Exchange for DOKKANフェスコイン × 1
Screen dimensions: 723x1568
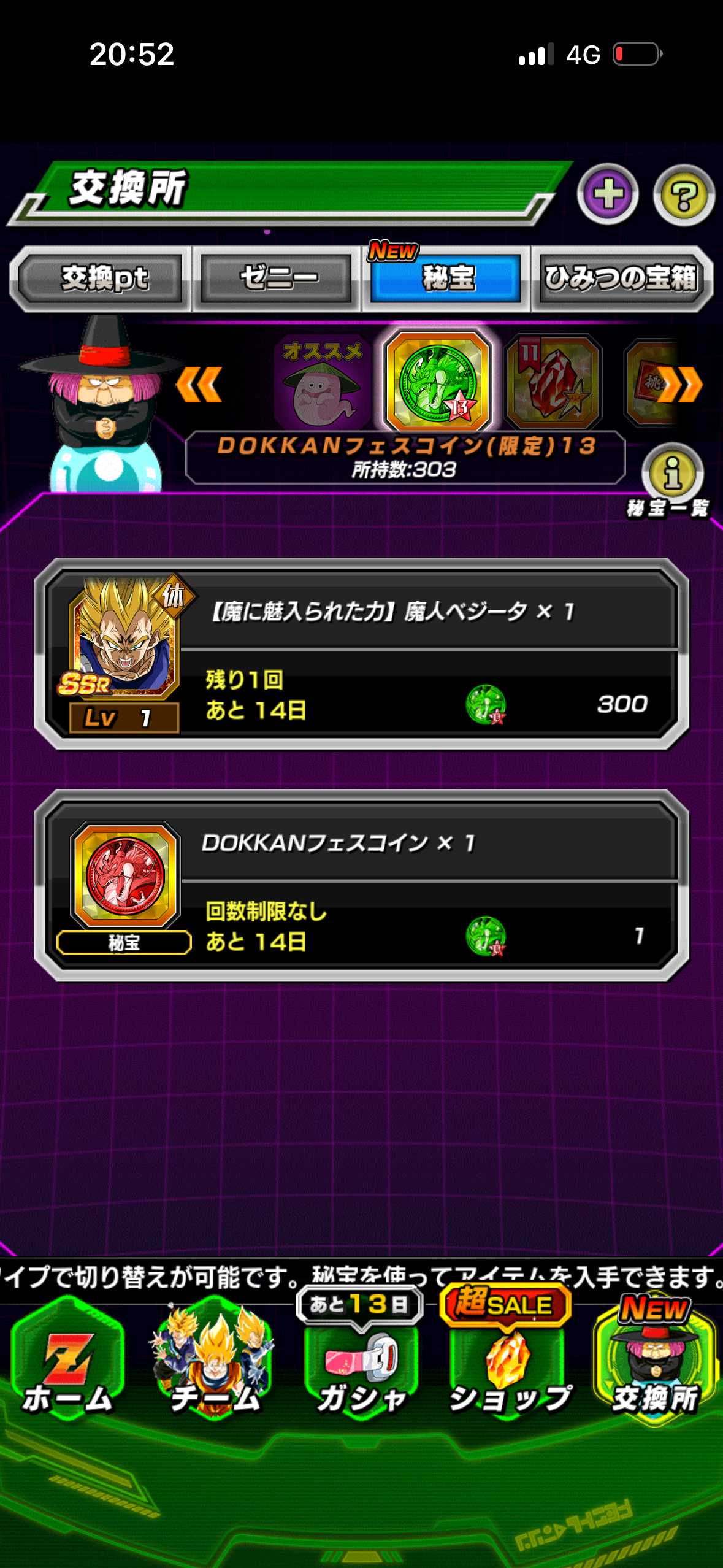coord(362,885)
